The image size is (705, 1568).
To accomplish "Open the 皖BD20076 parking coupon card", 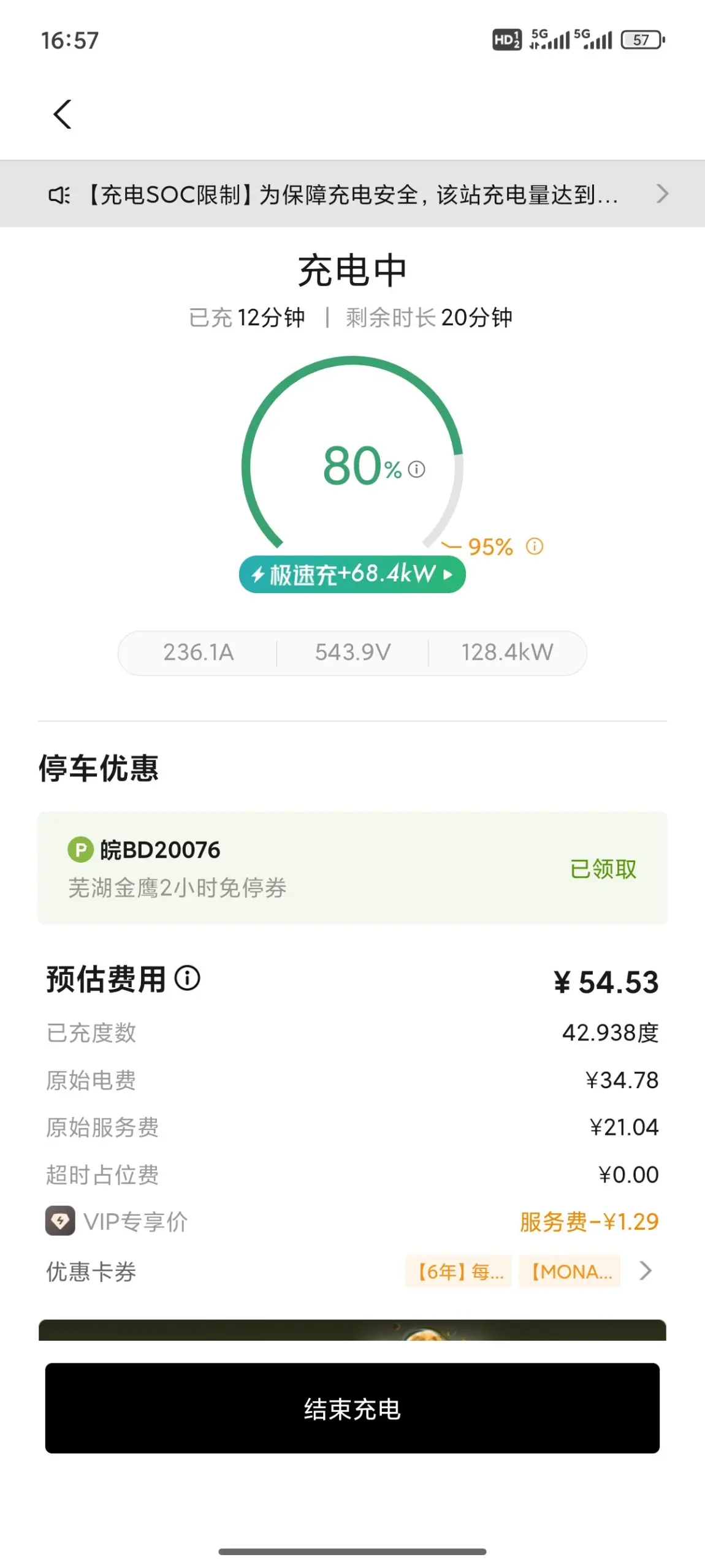I will pos(352,868).
